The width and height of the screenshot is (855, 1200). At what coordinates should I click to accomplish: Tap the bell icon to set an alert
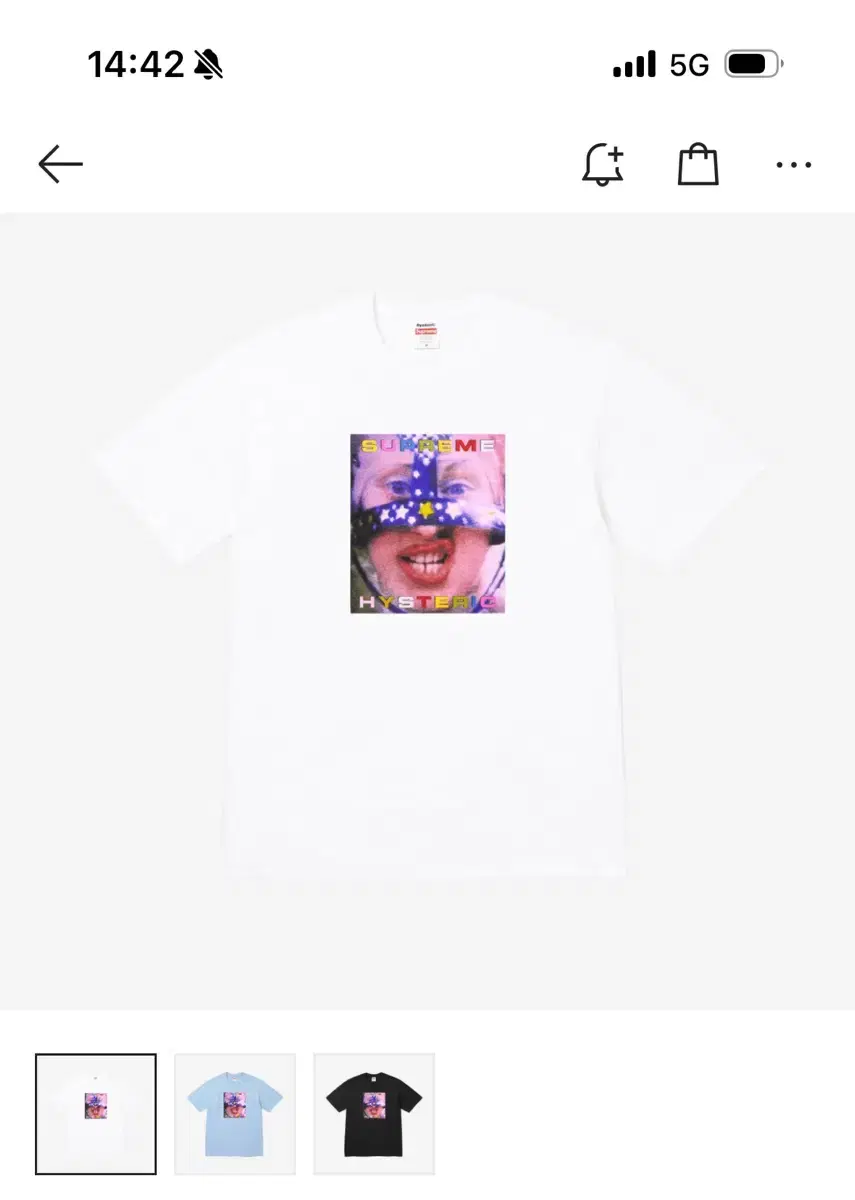pos(603,165)
